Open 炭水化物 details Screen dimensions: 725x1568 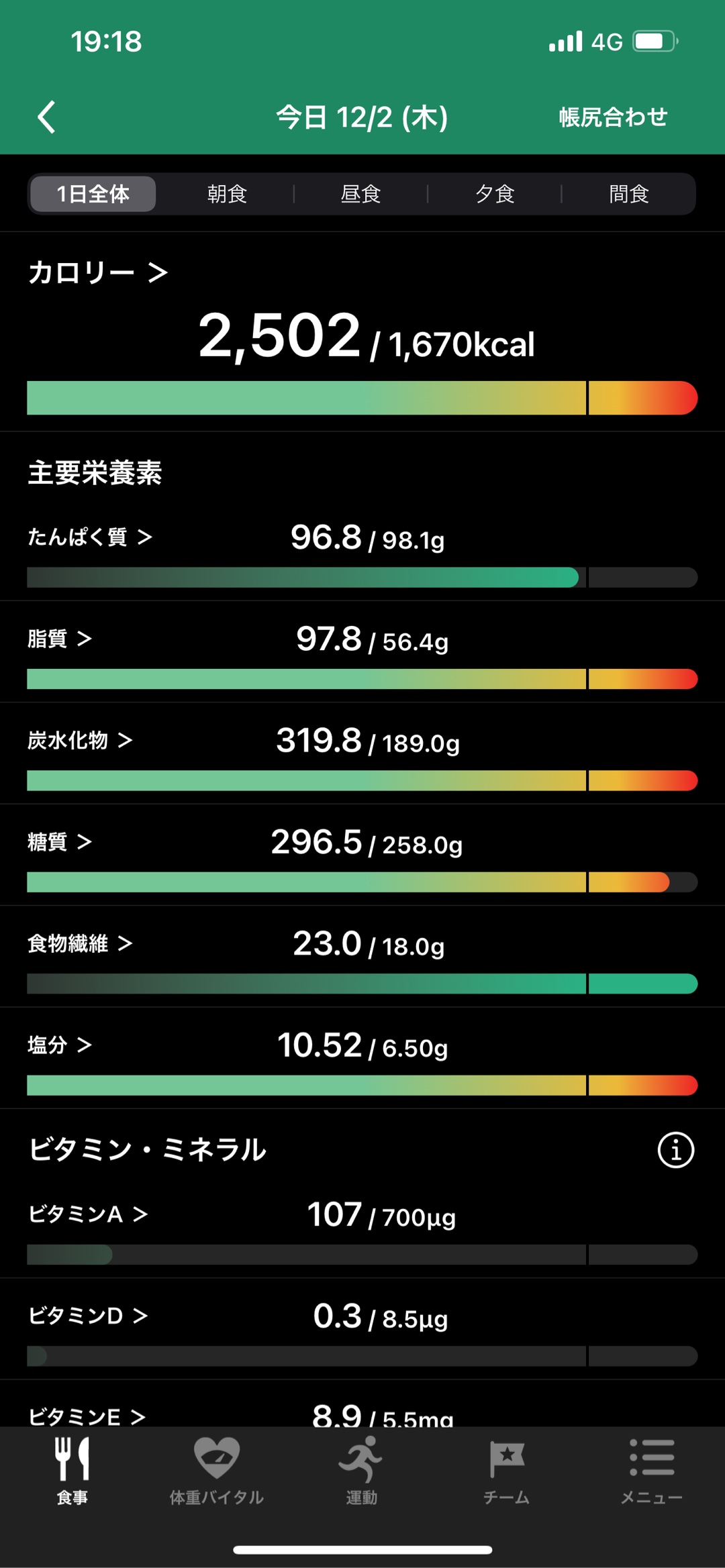click(80, 740)
